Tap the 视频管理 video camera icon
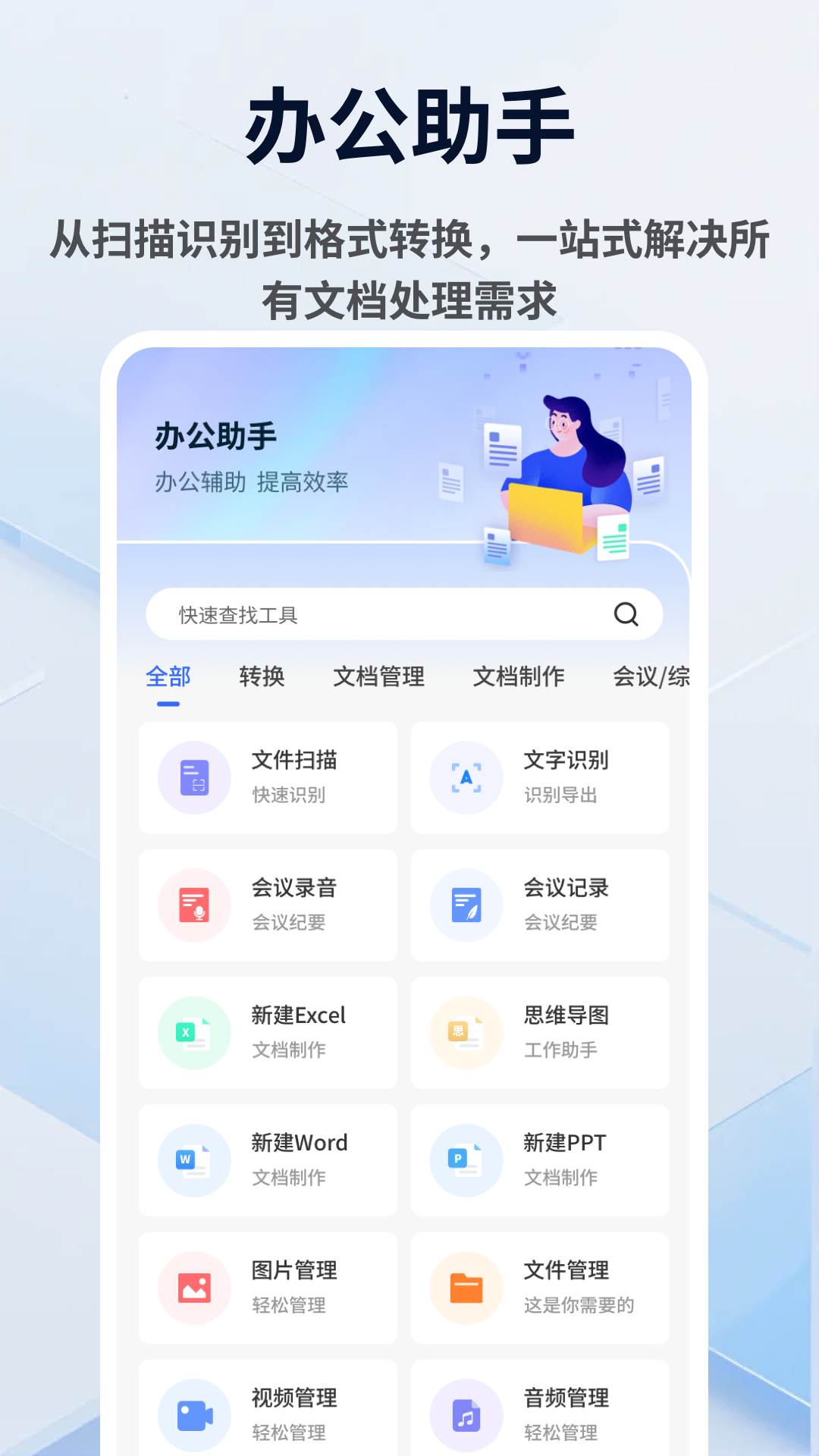Viewport: 819px width, 1456px height. click(x=193, y=1414)
